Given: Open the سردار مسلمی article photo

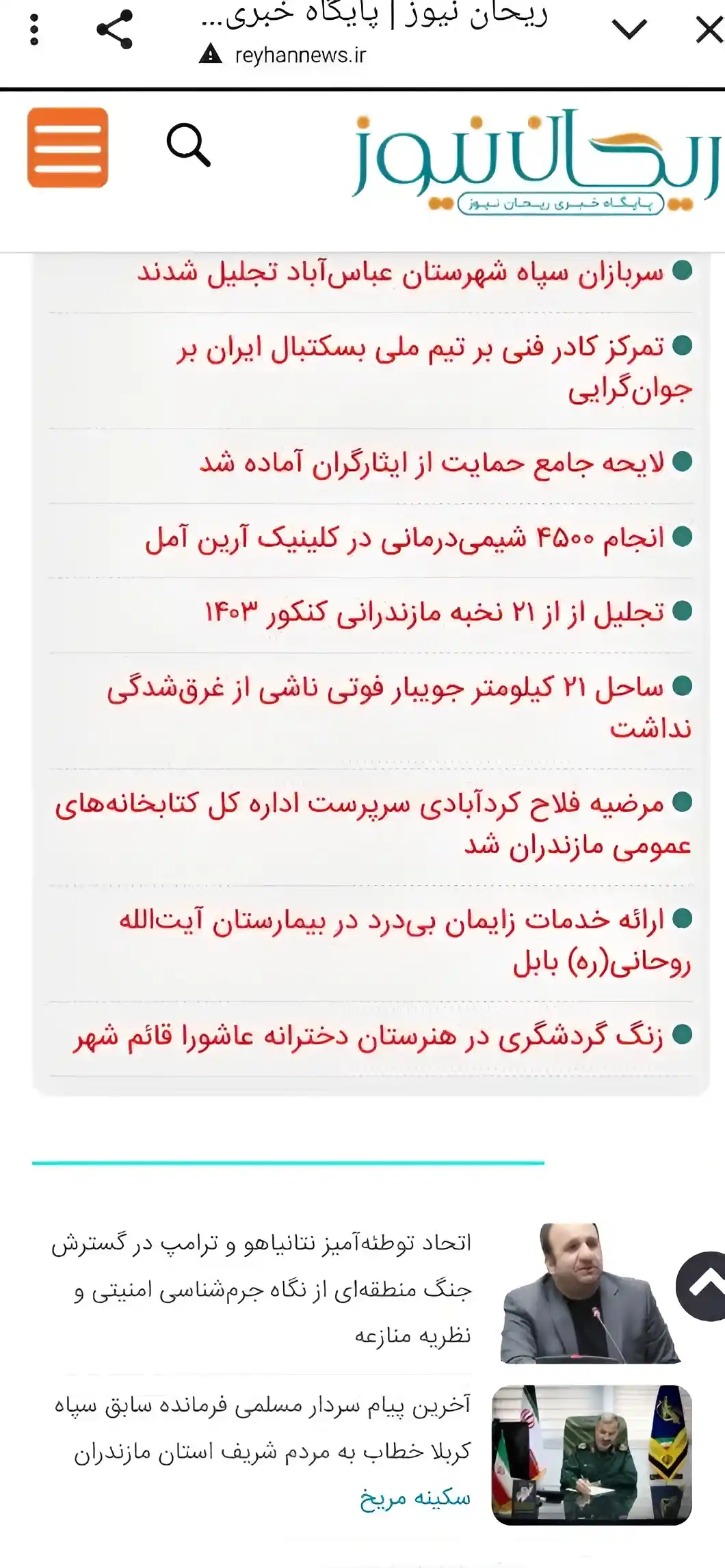Looking at the screenshot, I should (x=592, y=1455).
